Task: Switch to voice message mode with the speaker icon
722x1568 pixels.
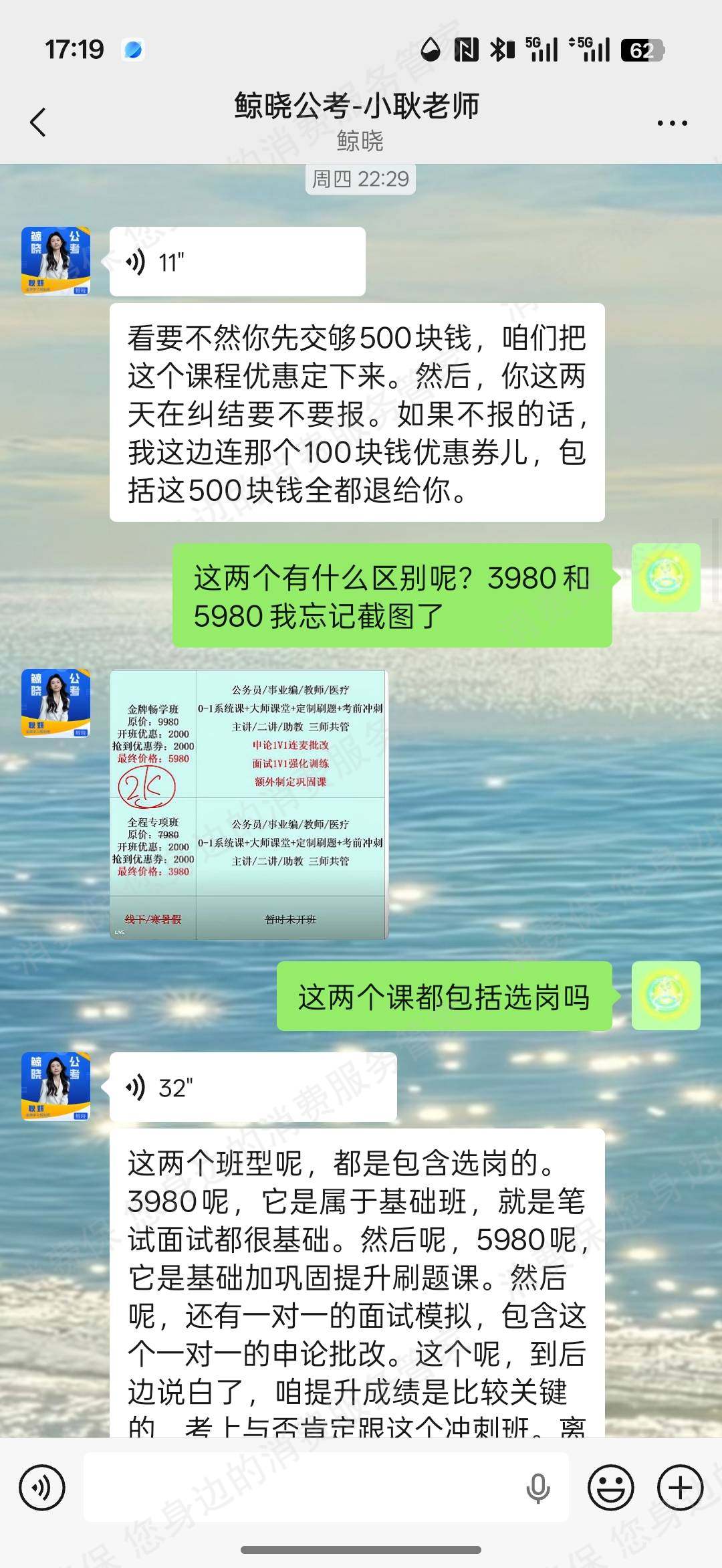Action: pyautogui.click(x=42, y=1489)
